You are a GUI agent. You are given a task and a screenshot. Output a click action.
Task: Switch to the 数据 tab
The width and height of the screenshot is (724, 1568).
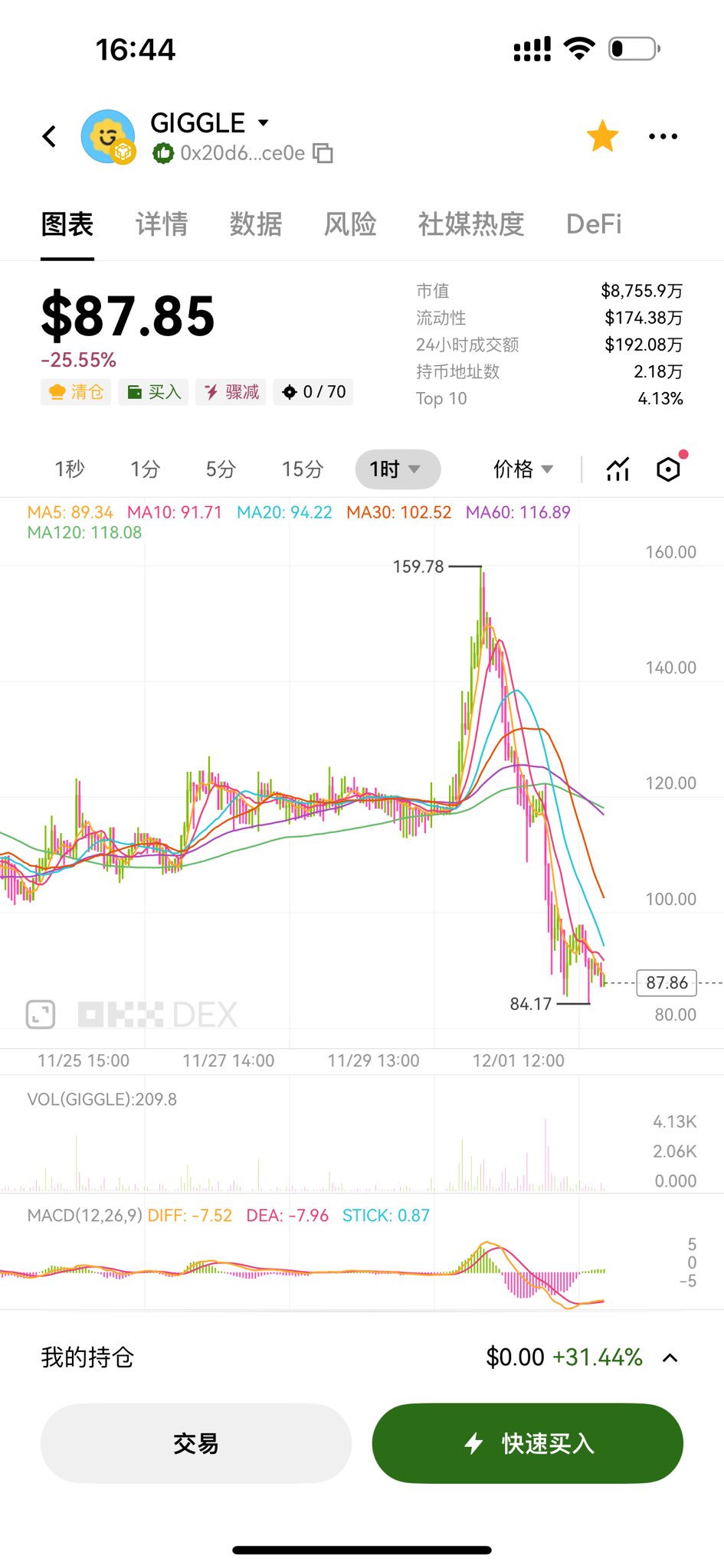[x=256, y=224]
